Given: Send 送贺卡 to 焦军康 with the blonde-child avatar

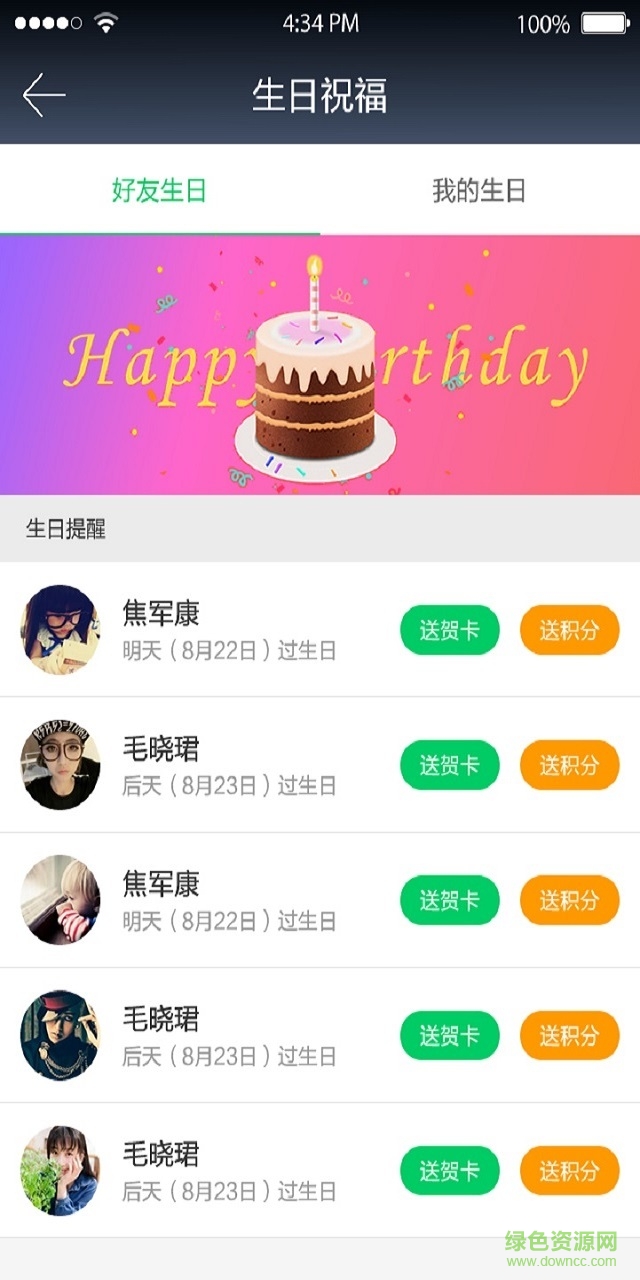Looking at the screenshot, I should (449, 900).
